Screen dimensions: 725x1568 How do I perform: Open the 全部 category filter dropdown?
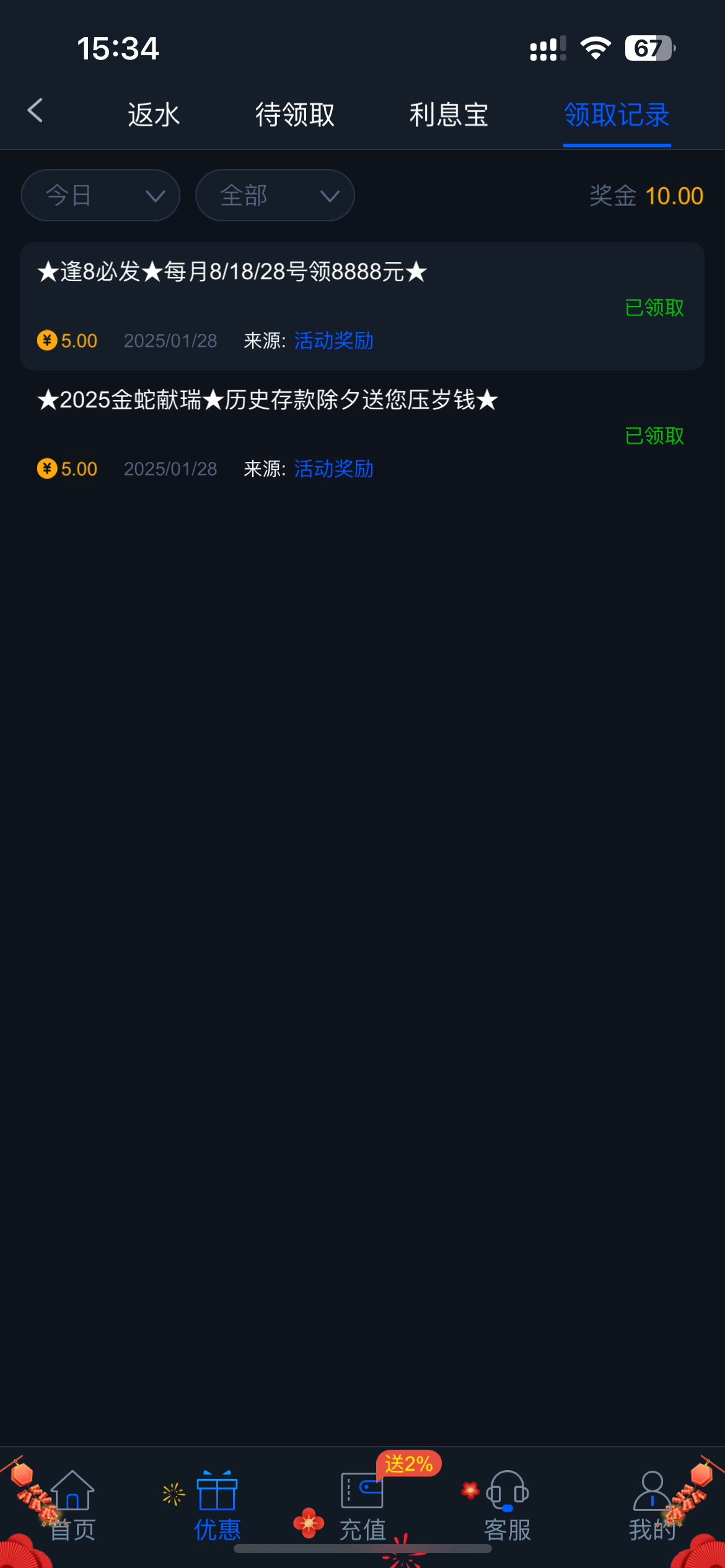(275, 194)
